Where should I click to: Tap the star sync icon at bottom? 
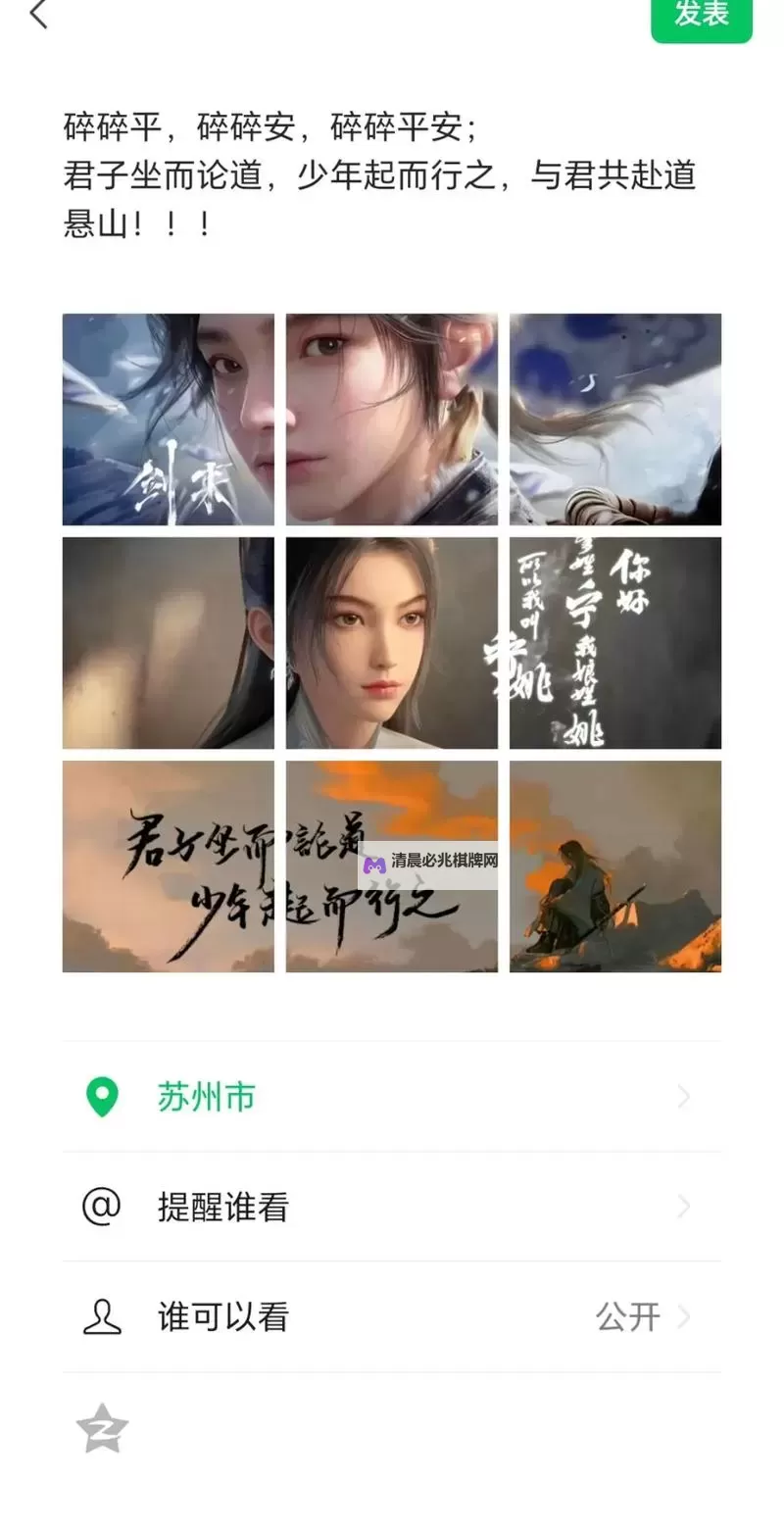pos(101,1430)
